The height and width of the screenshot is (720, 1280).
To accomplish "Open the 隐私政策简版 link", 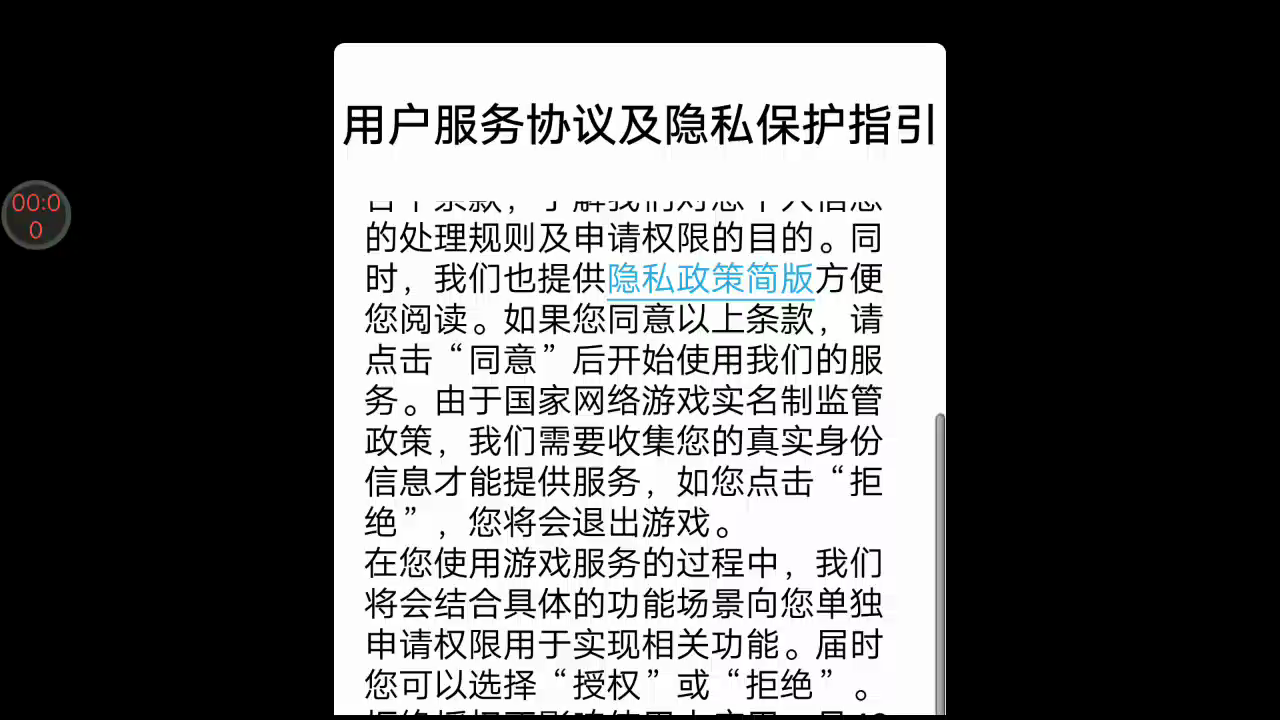I will [710, 279].
